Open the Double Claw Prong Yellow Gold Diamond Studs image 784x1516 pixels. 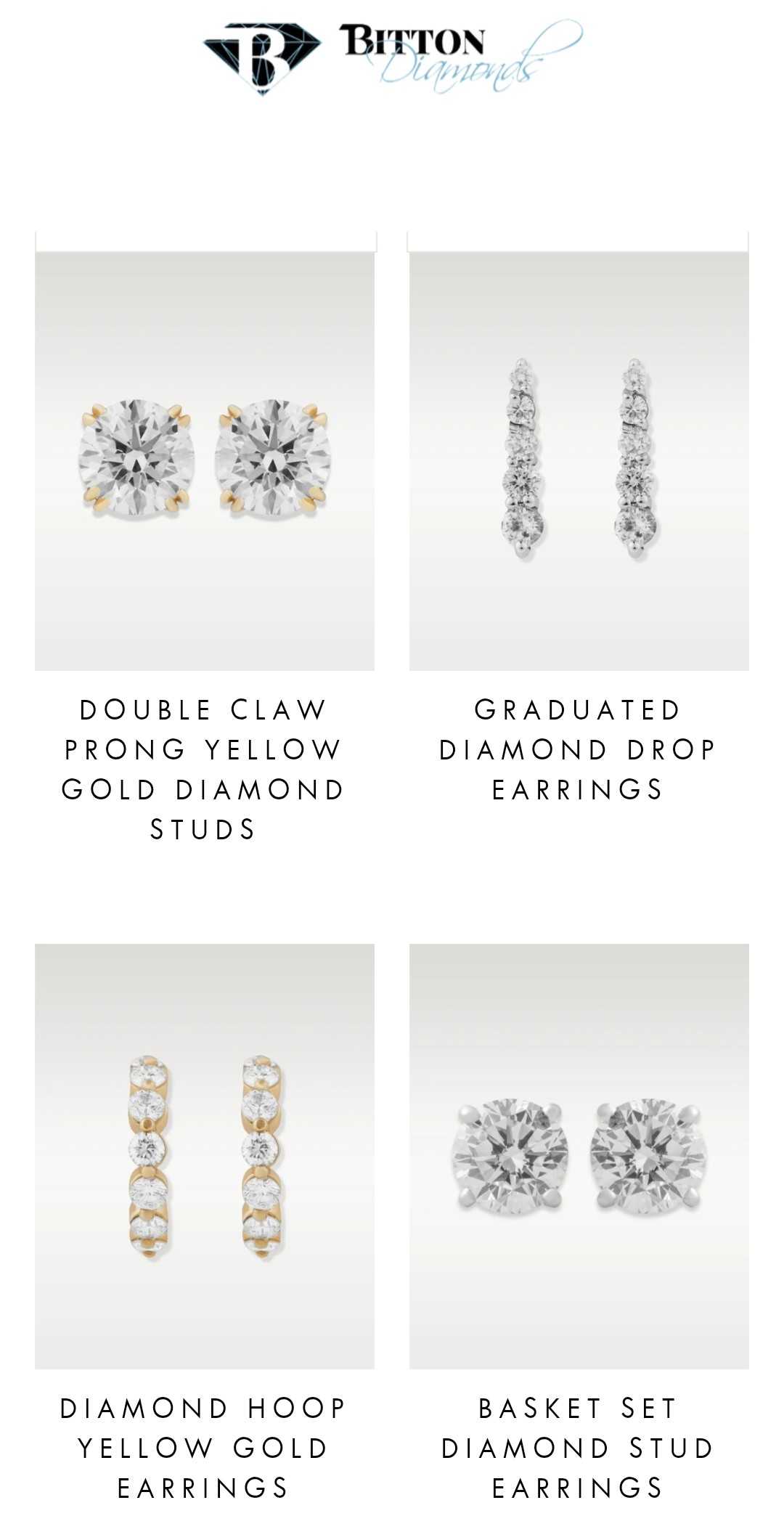coord(205,460)
